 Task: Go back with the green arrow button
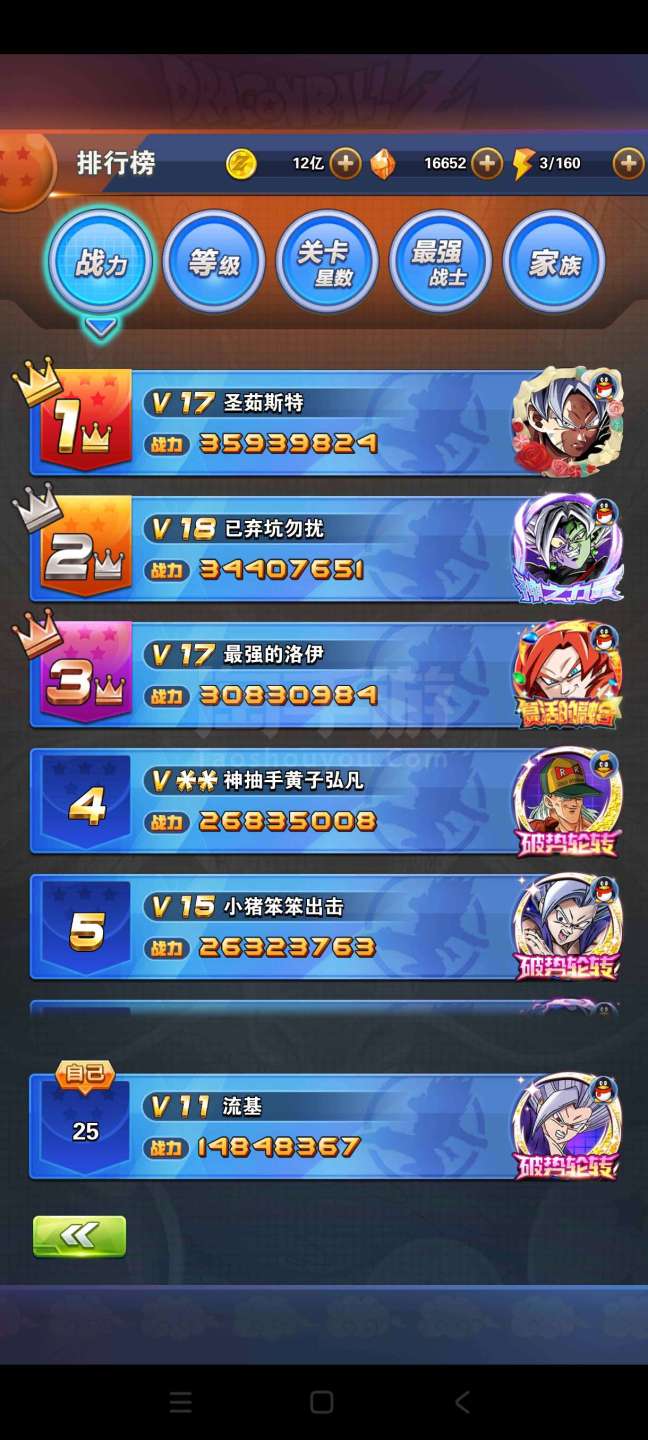click(80, 1236)
